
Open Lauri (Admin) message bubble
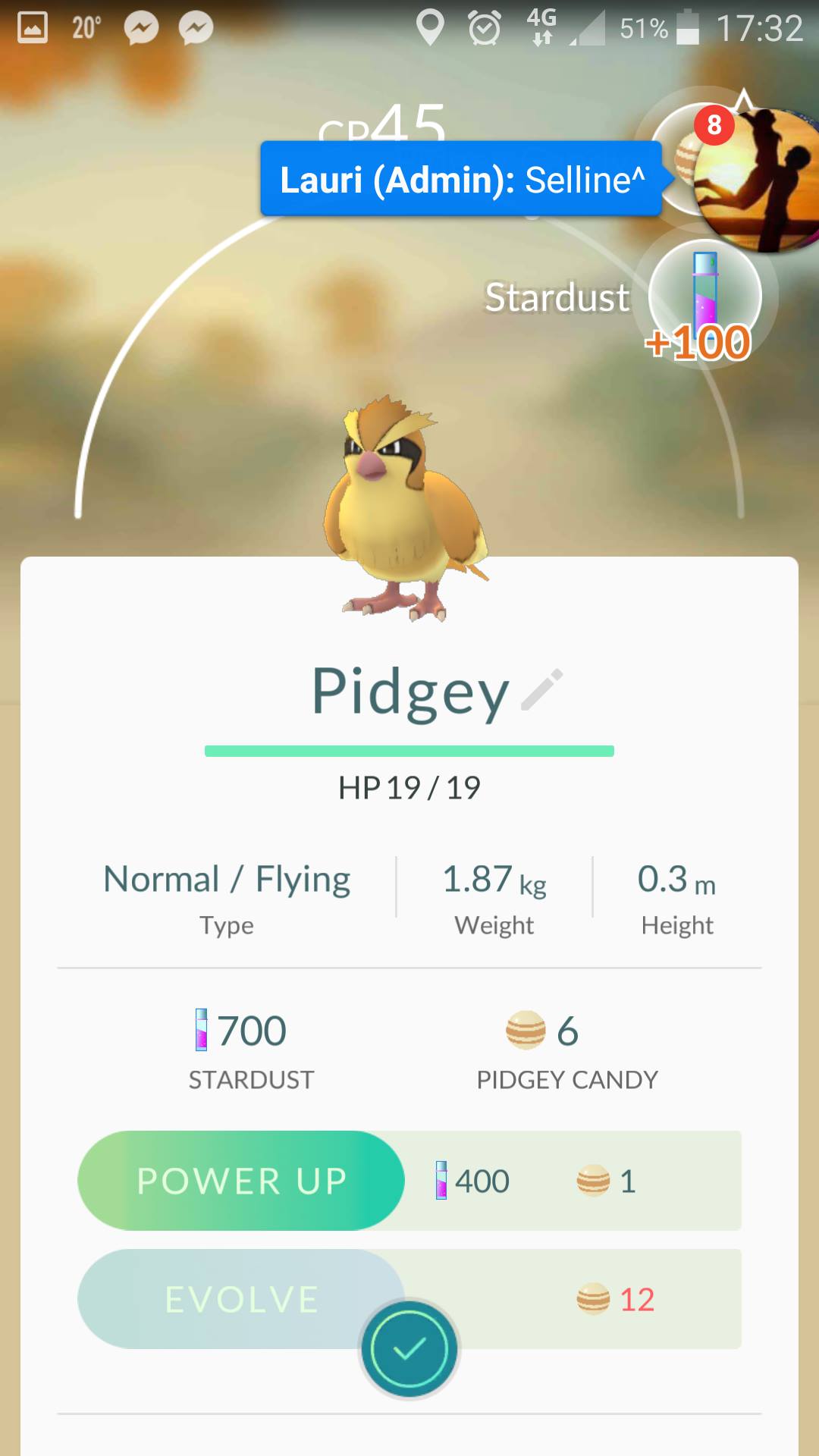pos(462,179)
